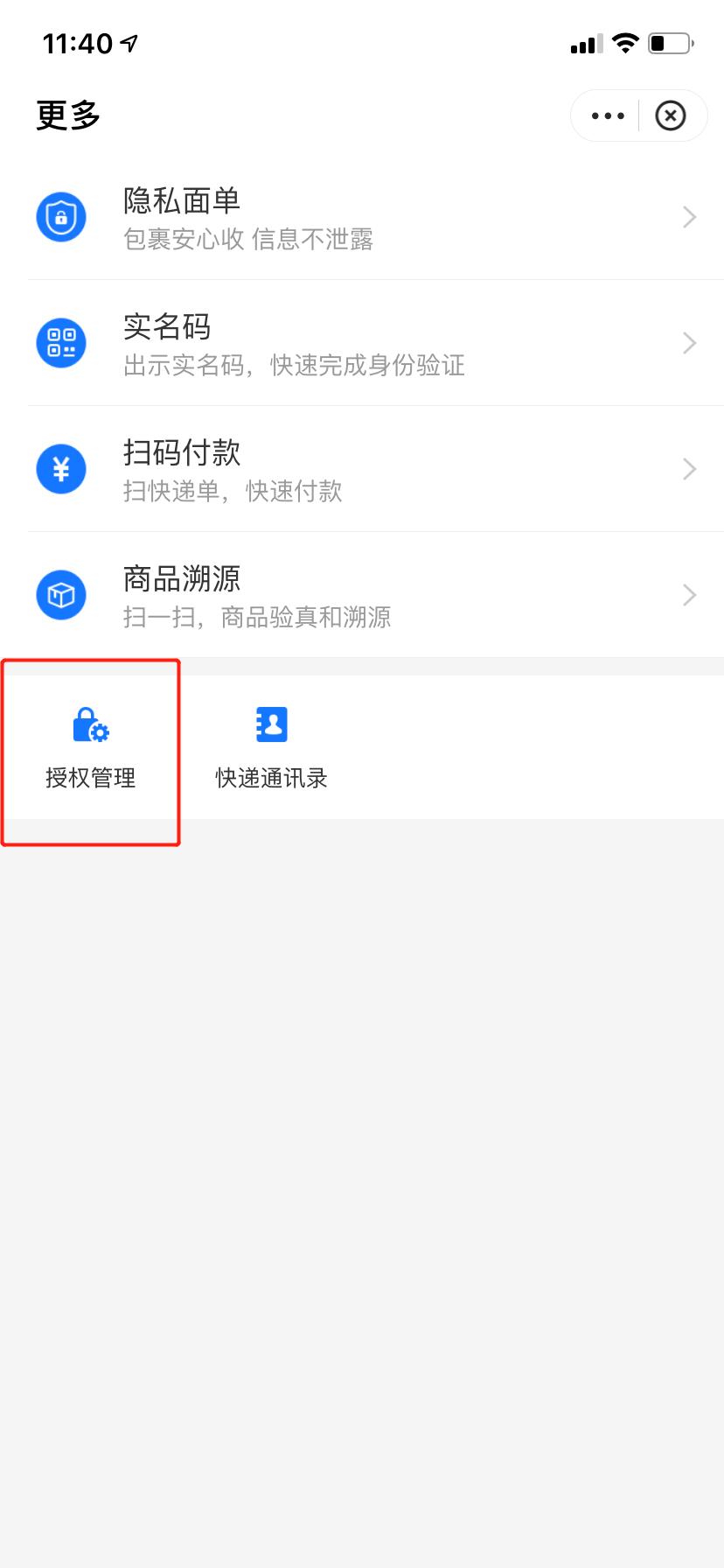Viewport: 724px width, 1568px height.
Task: Open 扫码付款 scan to pay
Action: 362,469
